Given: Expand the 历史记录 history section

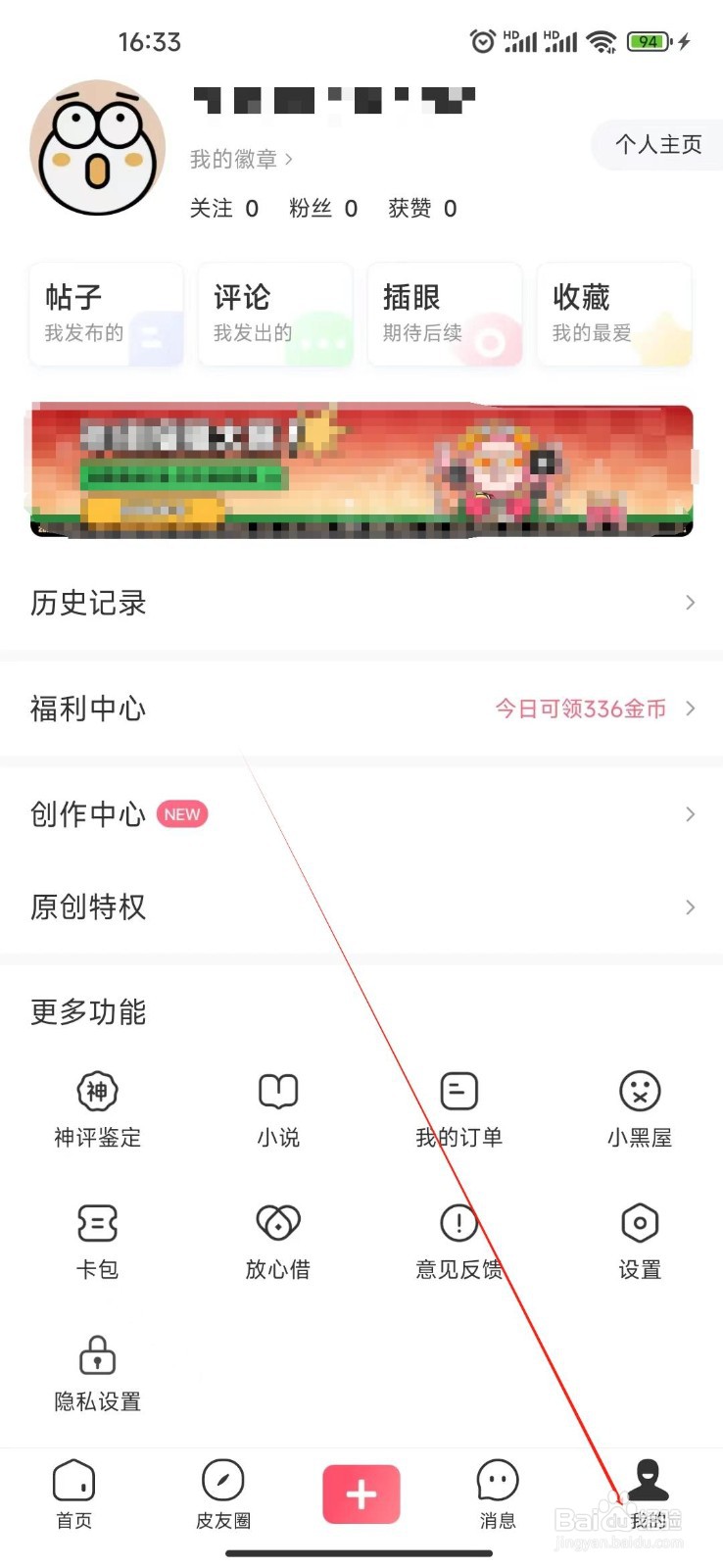Looking at the screenshot, I should coord(361,604).
